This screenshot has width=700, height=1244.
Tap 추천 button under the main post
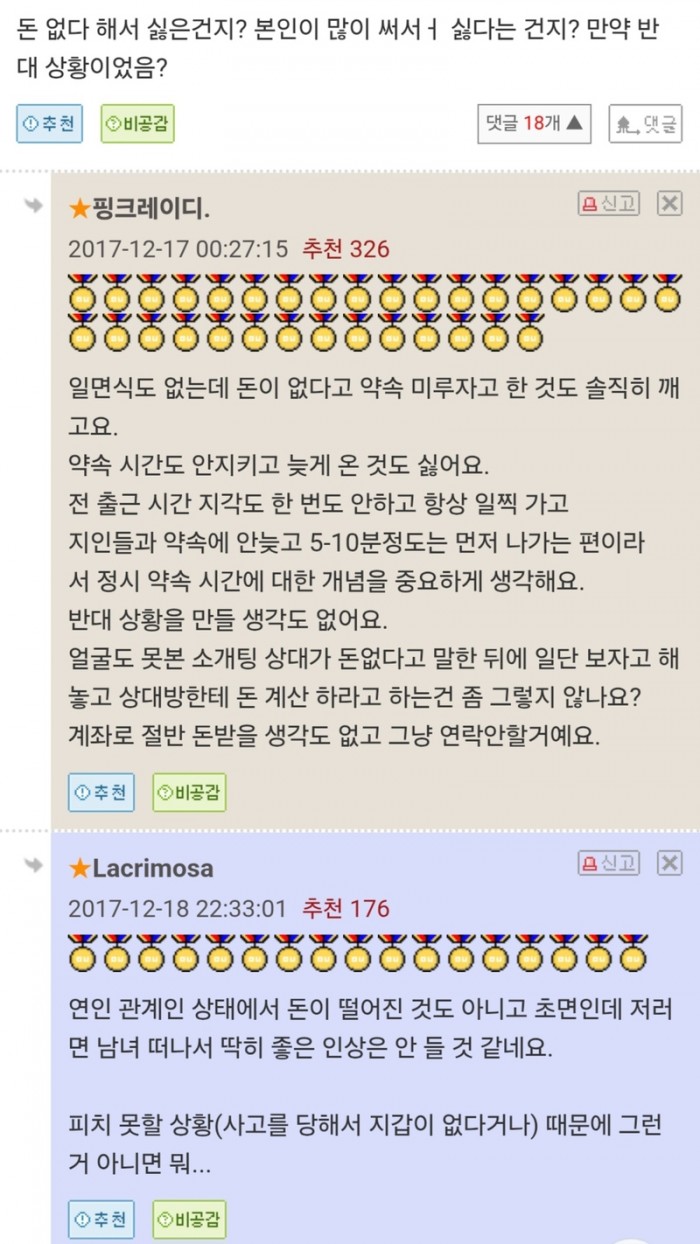49,124
